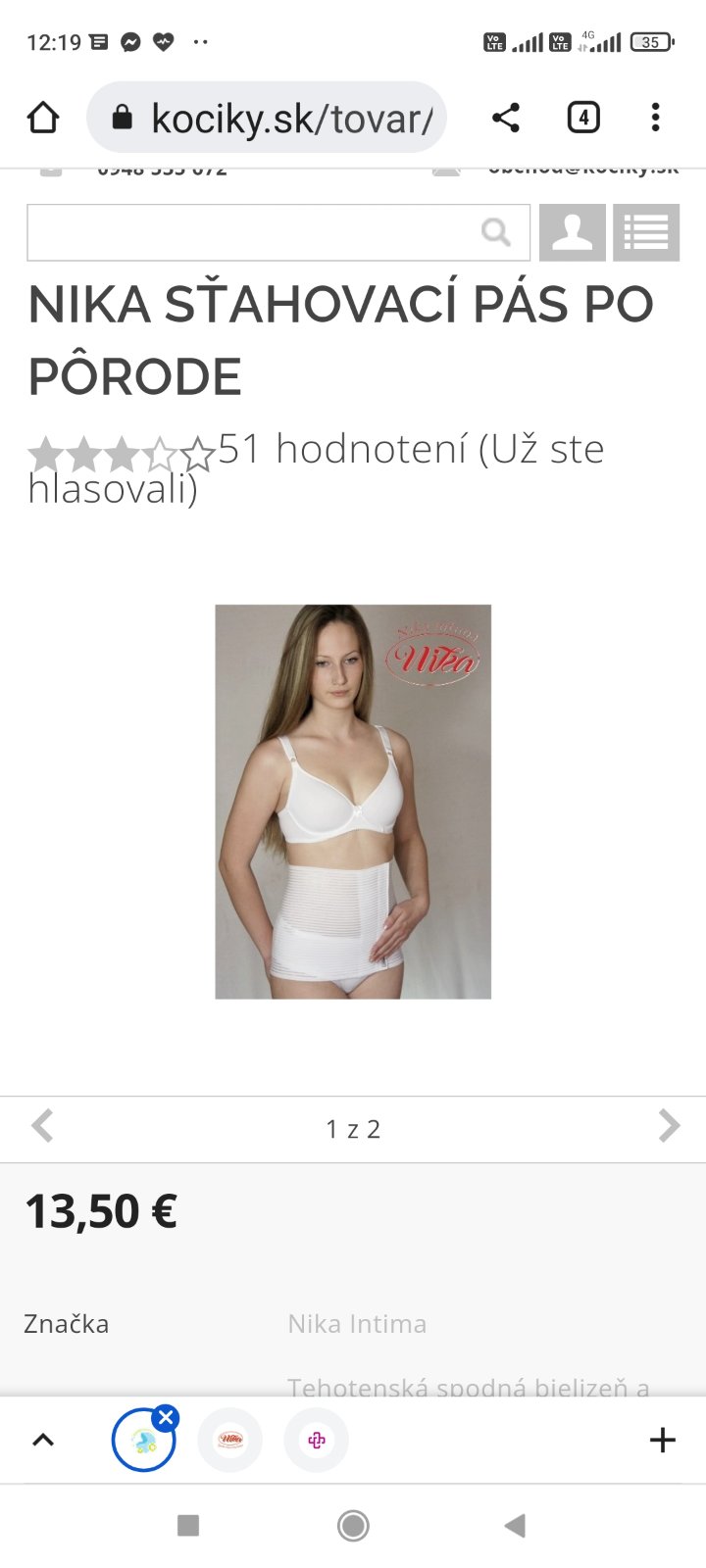The height and width of the screenshot is (1568, 706).
Task: Open the user account icon
Action: coord(573,232)
